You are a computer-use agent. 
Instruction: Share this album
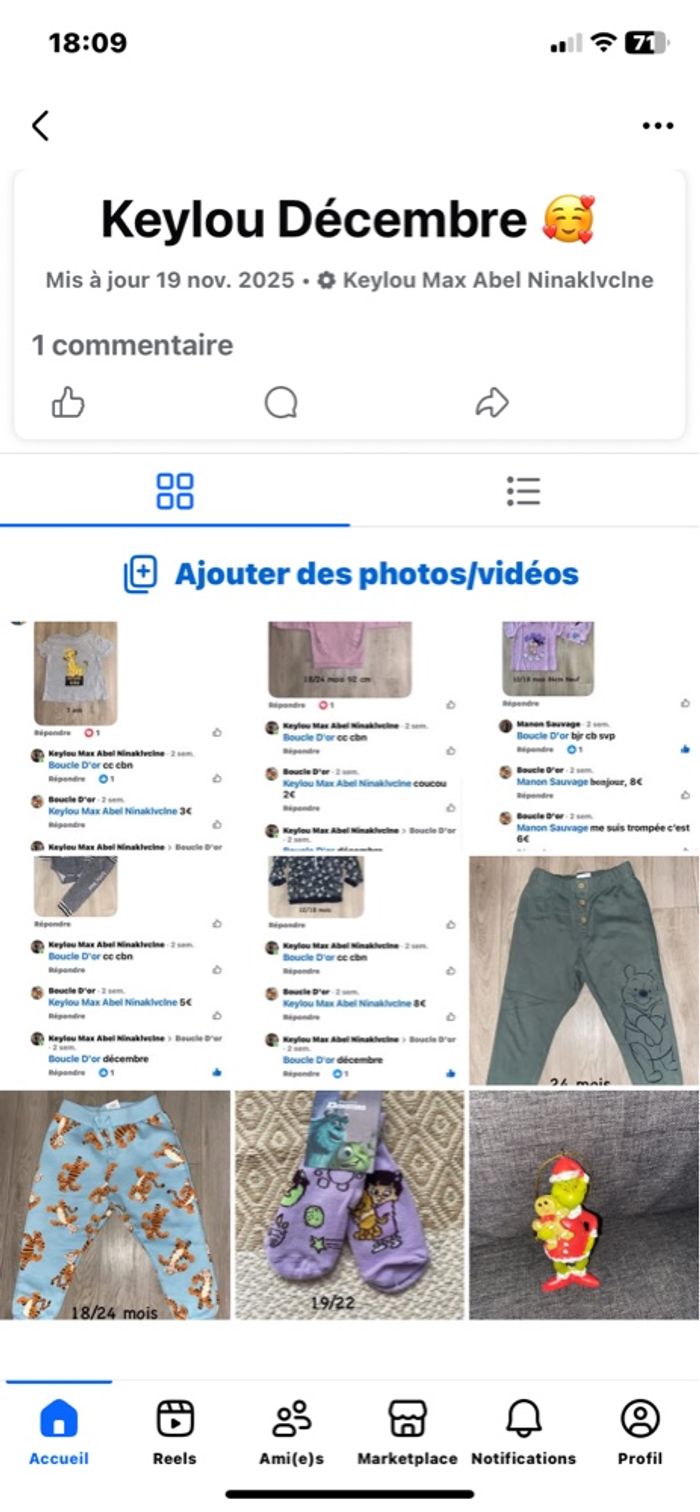tap(492, 403)
